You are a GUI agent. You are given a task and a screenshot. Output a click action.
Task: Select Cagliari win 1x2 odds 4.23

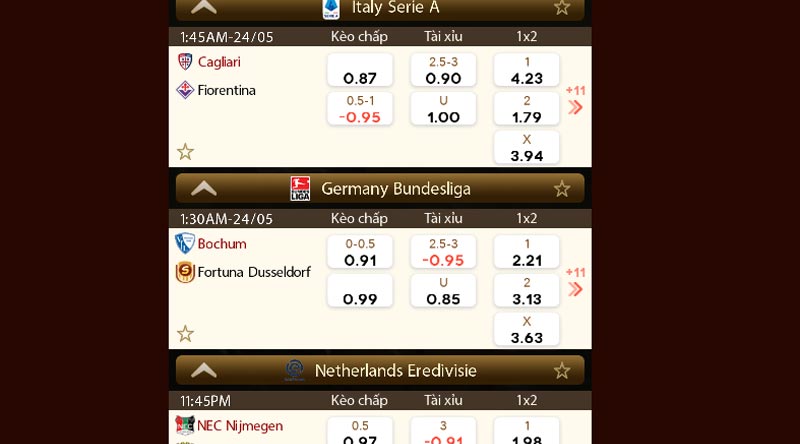point(526,70)
